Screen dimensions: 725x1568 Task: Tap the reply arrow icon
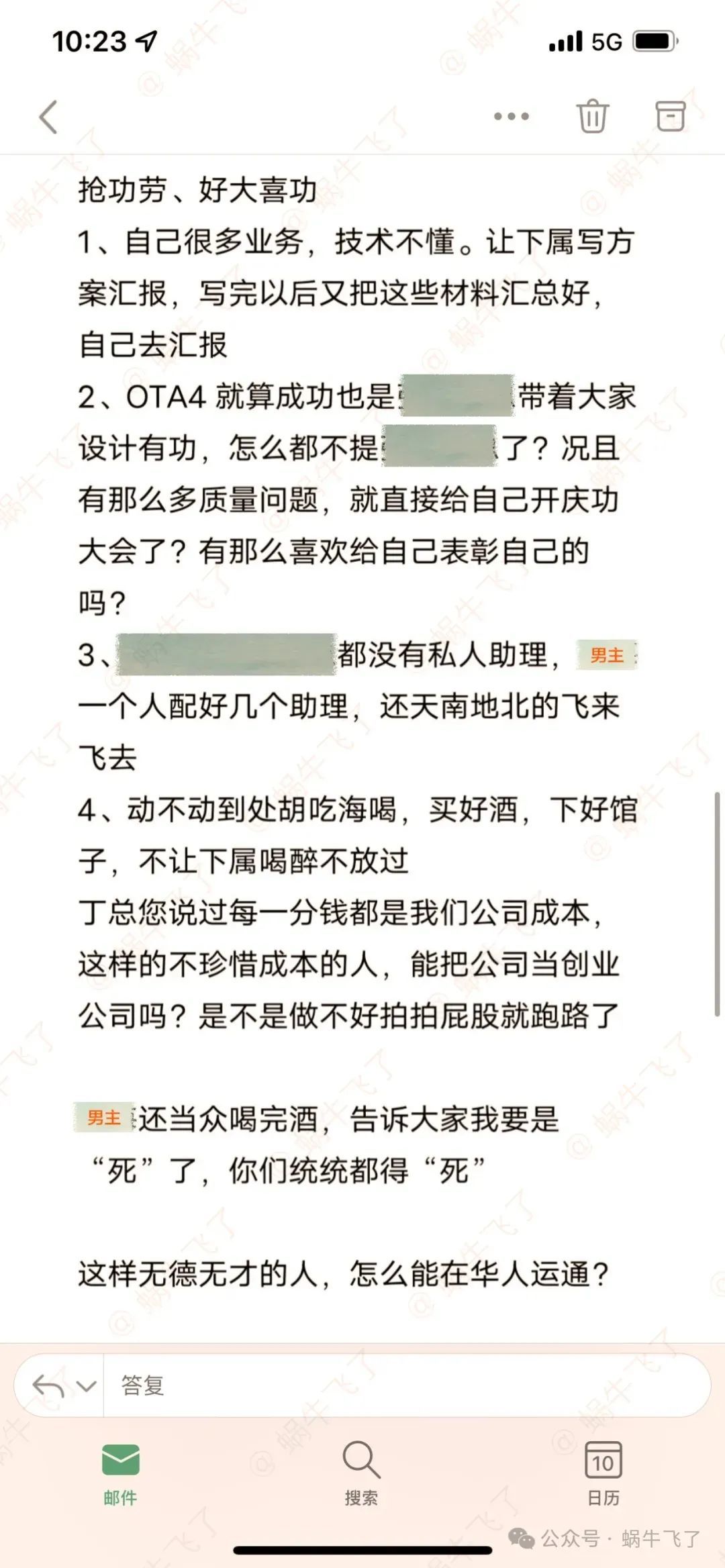click(x=48, y=1385)
